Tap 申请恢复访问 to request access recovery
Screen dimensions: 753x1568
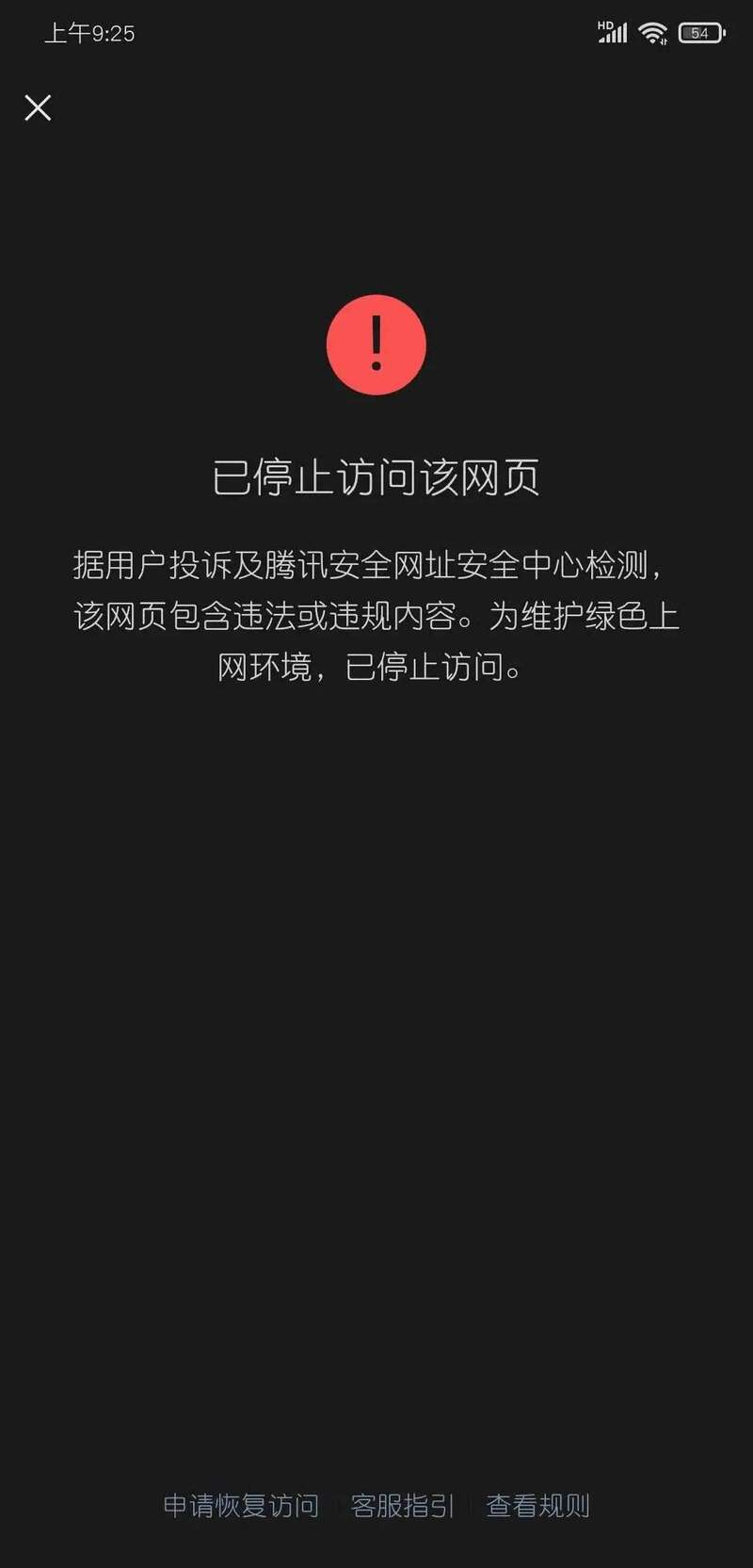click(241, 1505)
